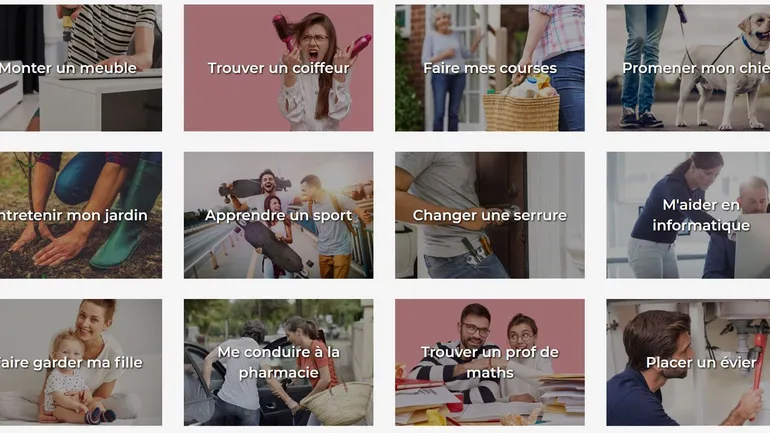This screenshot has width=770, height=433.
Task: Choose the 'Faire mes courses' service
Action: point(489,68)
